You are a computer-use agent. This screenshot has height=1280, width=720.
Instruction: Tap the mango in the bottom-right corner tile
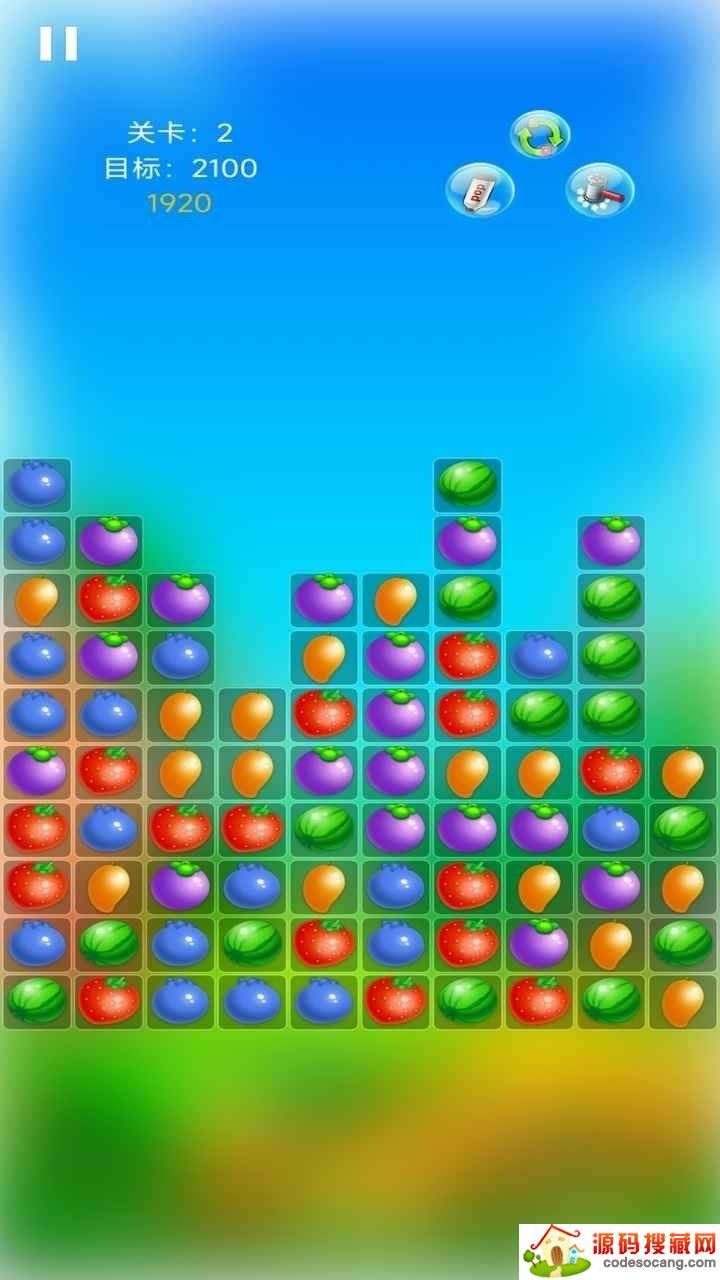coord(683,1001)
